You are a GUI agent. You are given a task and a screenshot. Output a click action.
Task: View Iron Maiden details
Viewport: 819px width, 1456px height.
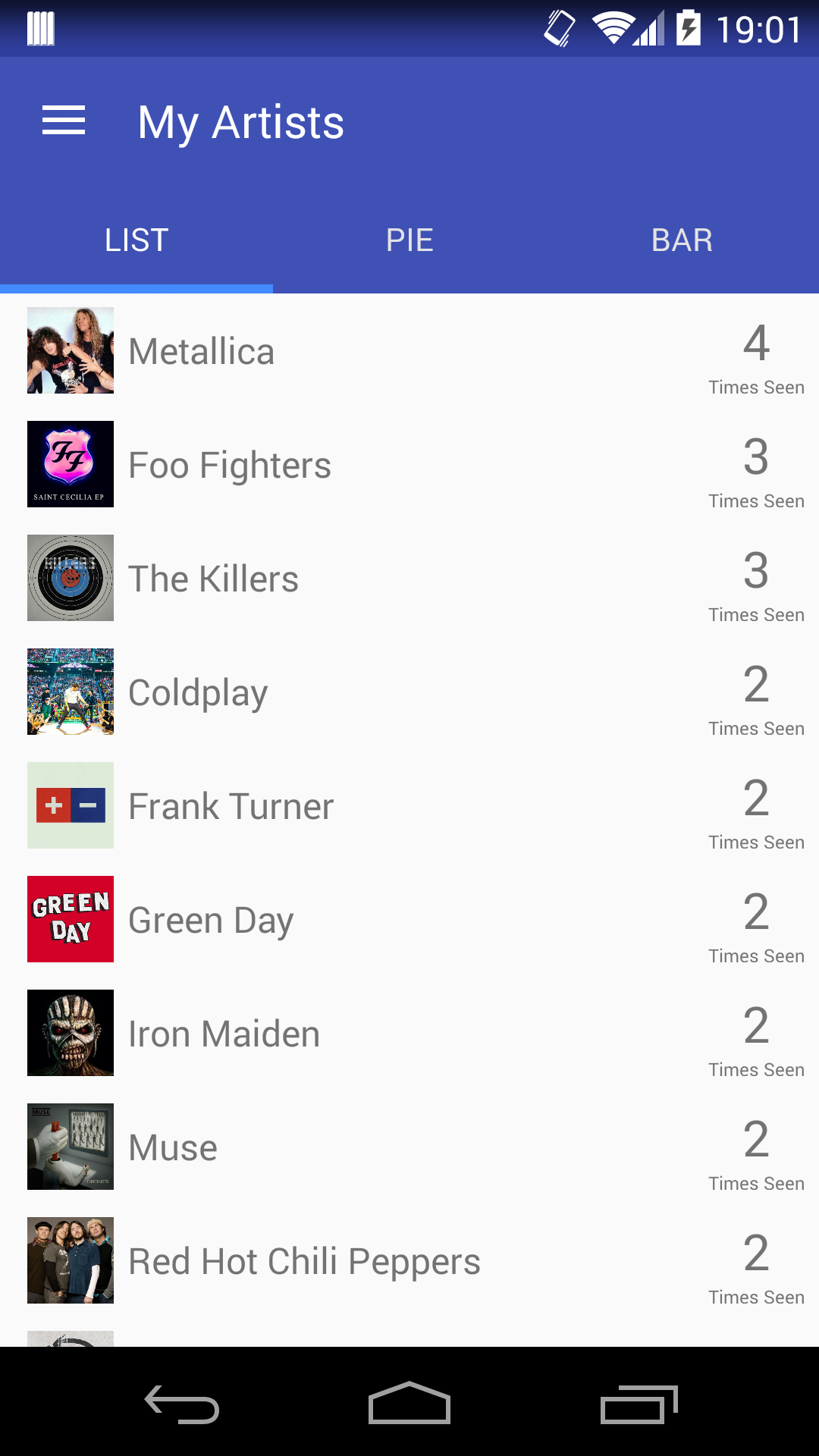click(409, 1033)
